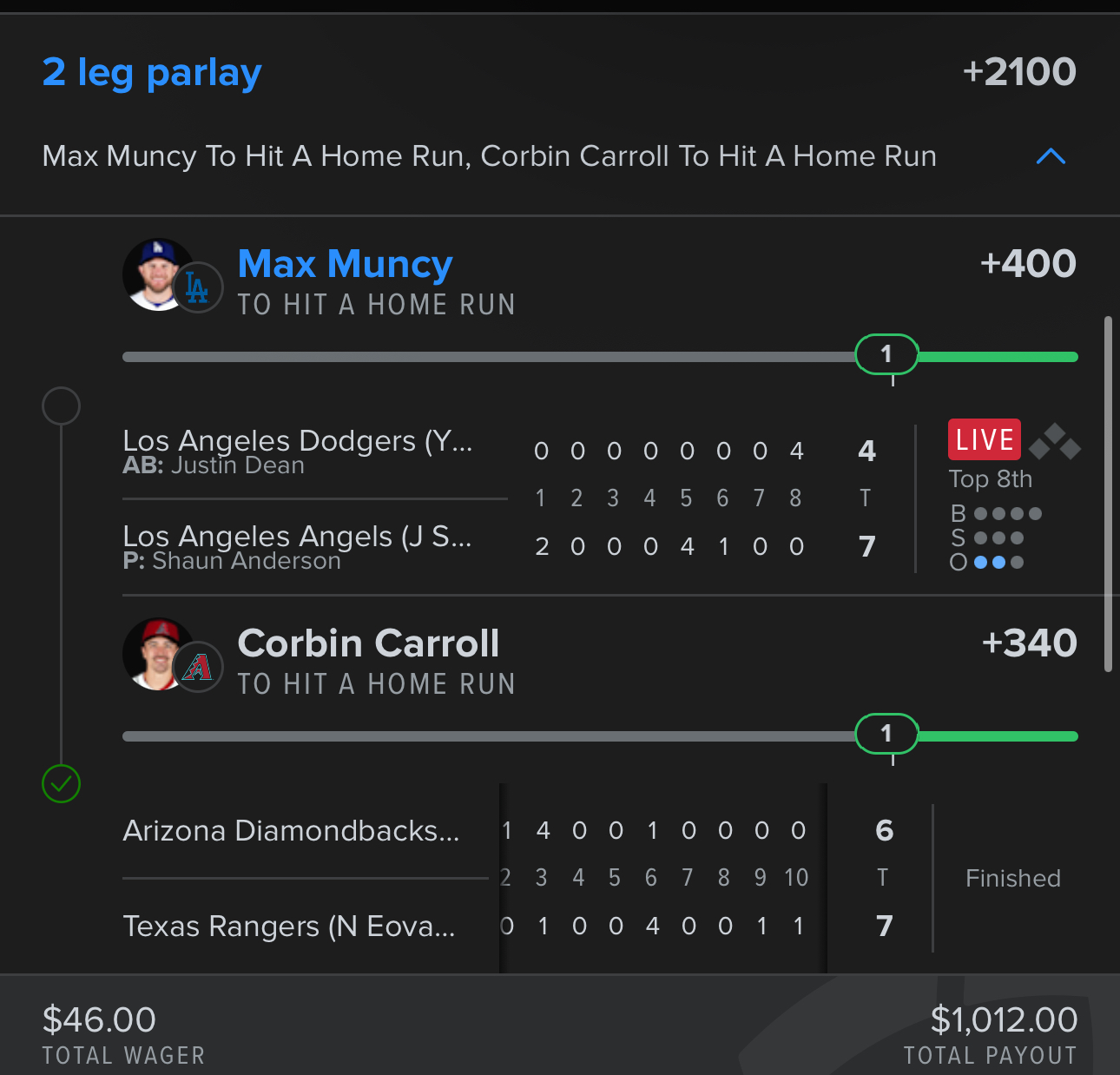Collapse the 2 leg parlay details
Image resolution: width=1120 pixels, height=1075 pixels.
coord(1051,157)
